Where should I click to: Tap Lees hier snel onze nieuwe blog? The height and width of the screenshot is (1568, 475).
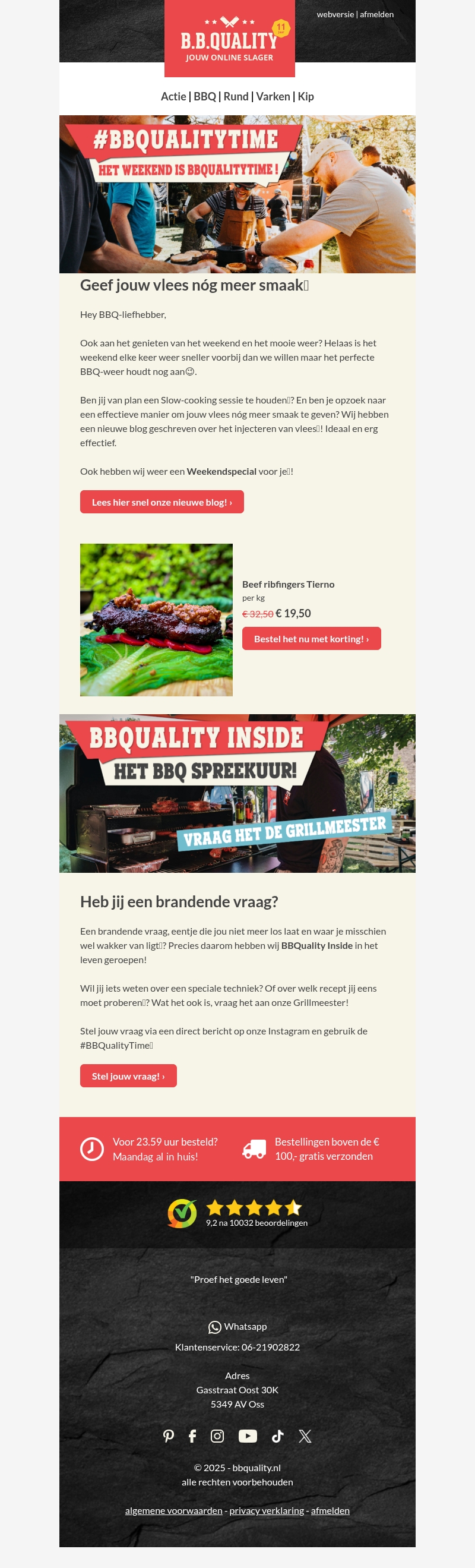[161, 502]
